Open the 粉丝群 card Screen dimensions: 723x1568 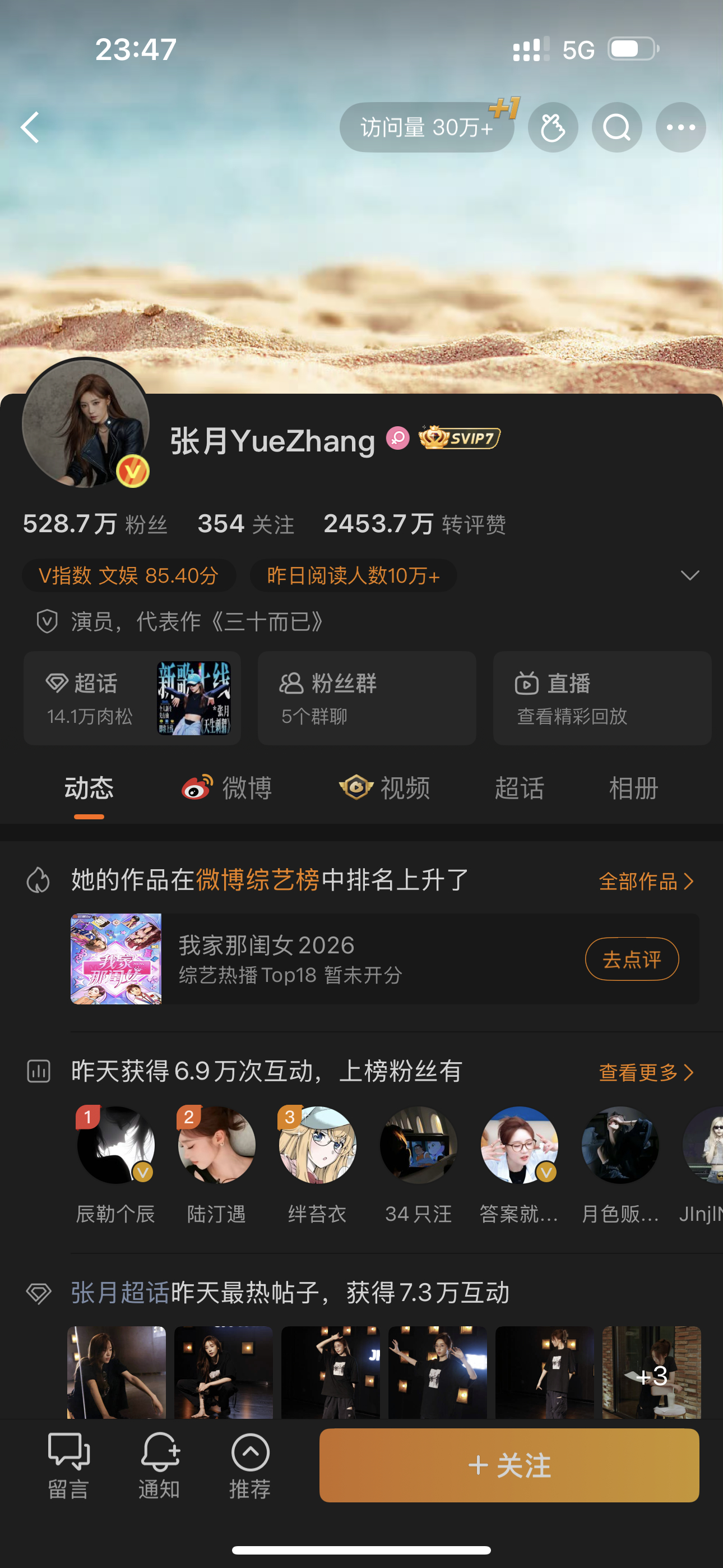click(x=367, y=698)
